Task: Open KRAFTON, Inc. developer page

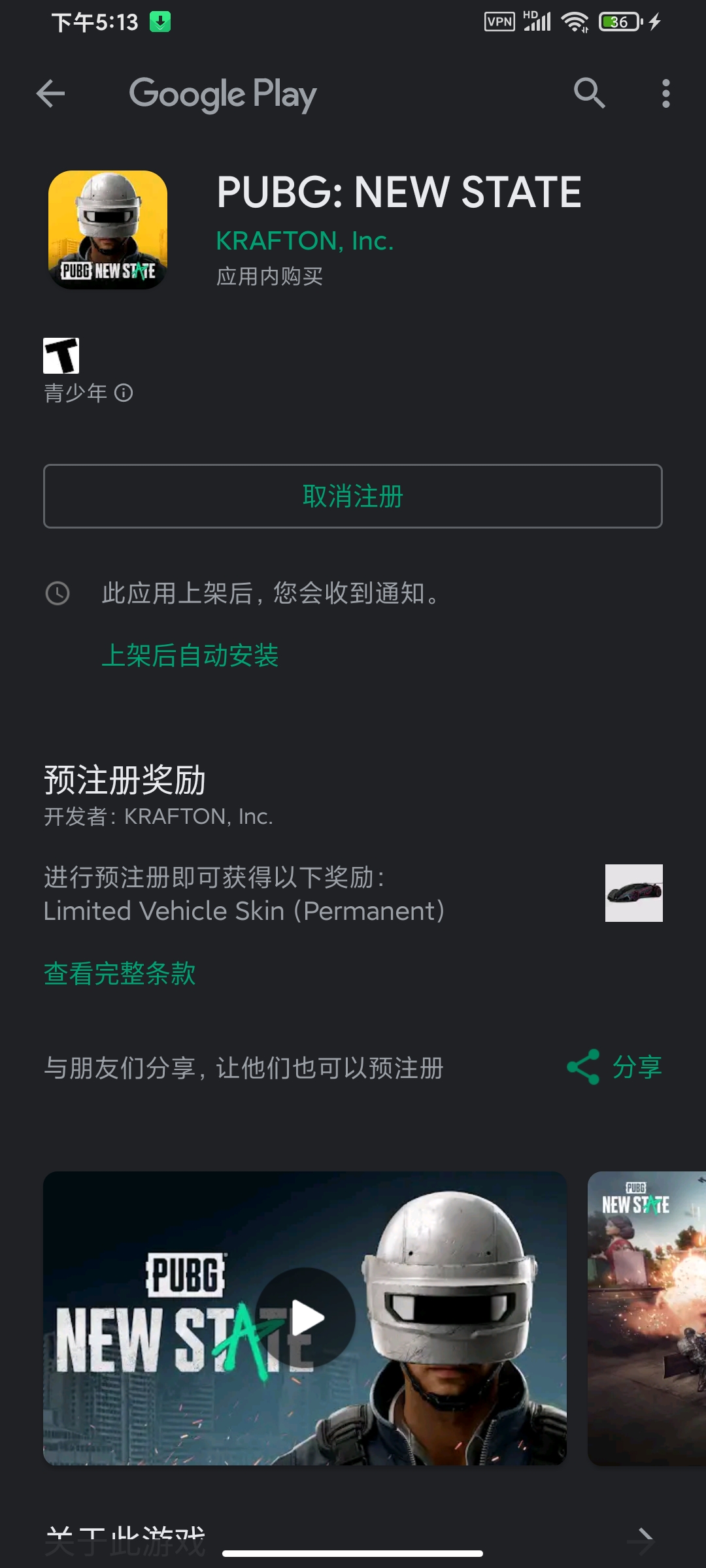Action: 305,241
